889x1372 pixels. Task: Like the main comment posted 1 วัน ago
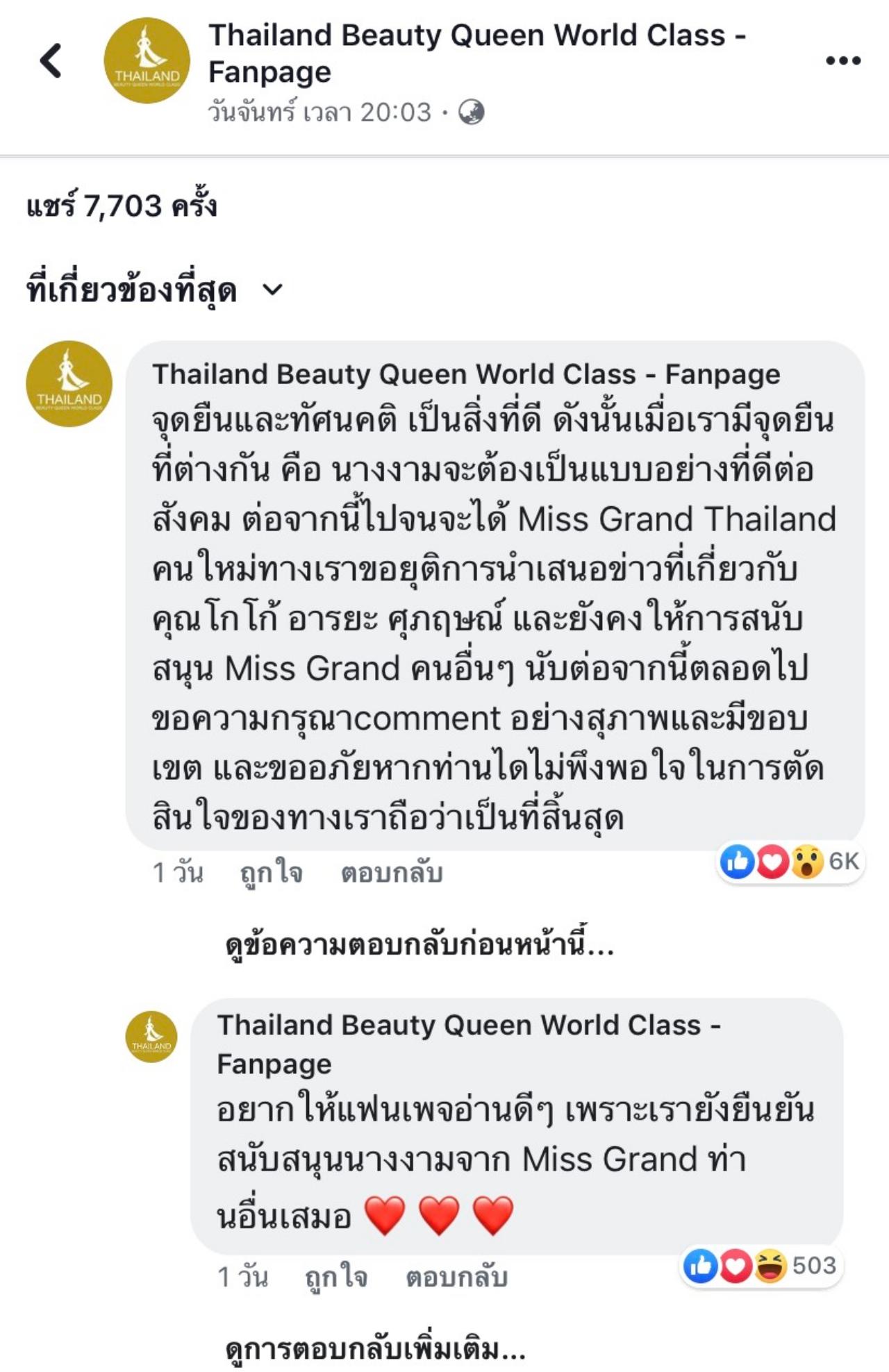(271, 873)
